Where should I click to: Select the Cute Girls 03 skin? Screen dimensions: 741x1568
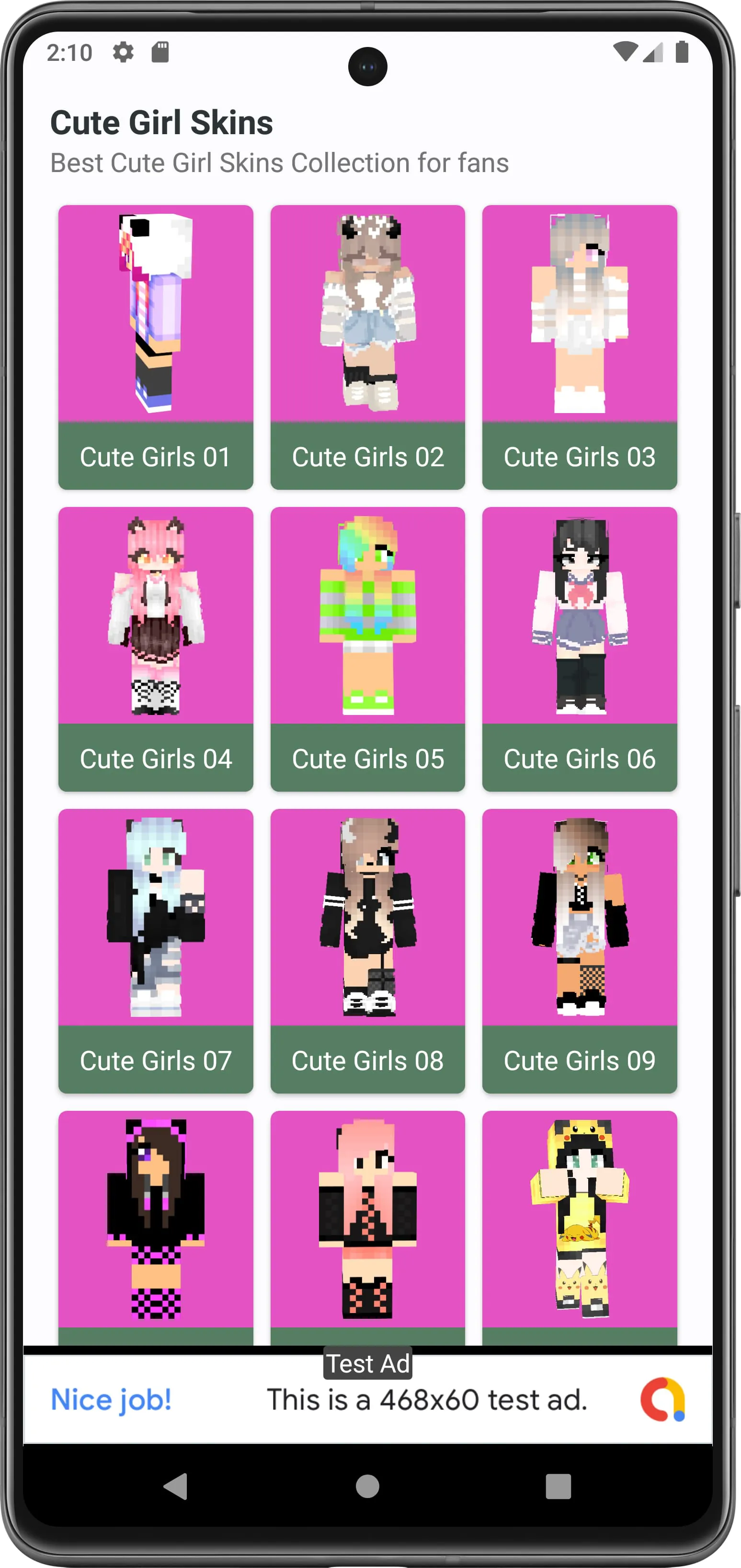(x=579, y=346)
